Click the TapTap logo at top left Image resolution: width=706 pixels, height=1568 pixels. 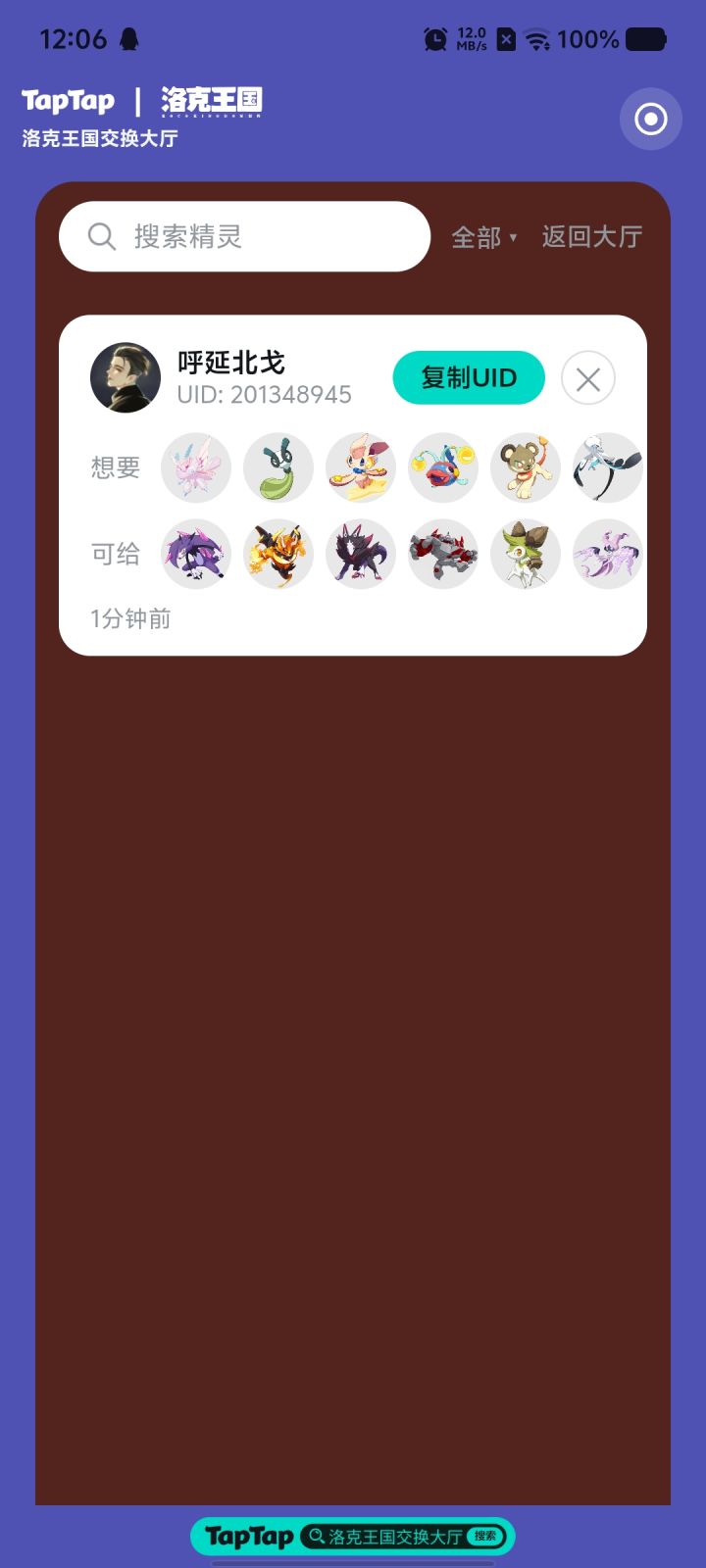pyautogui.click(x=68, y=100)
